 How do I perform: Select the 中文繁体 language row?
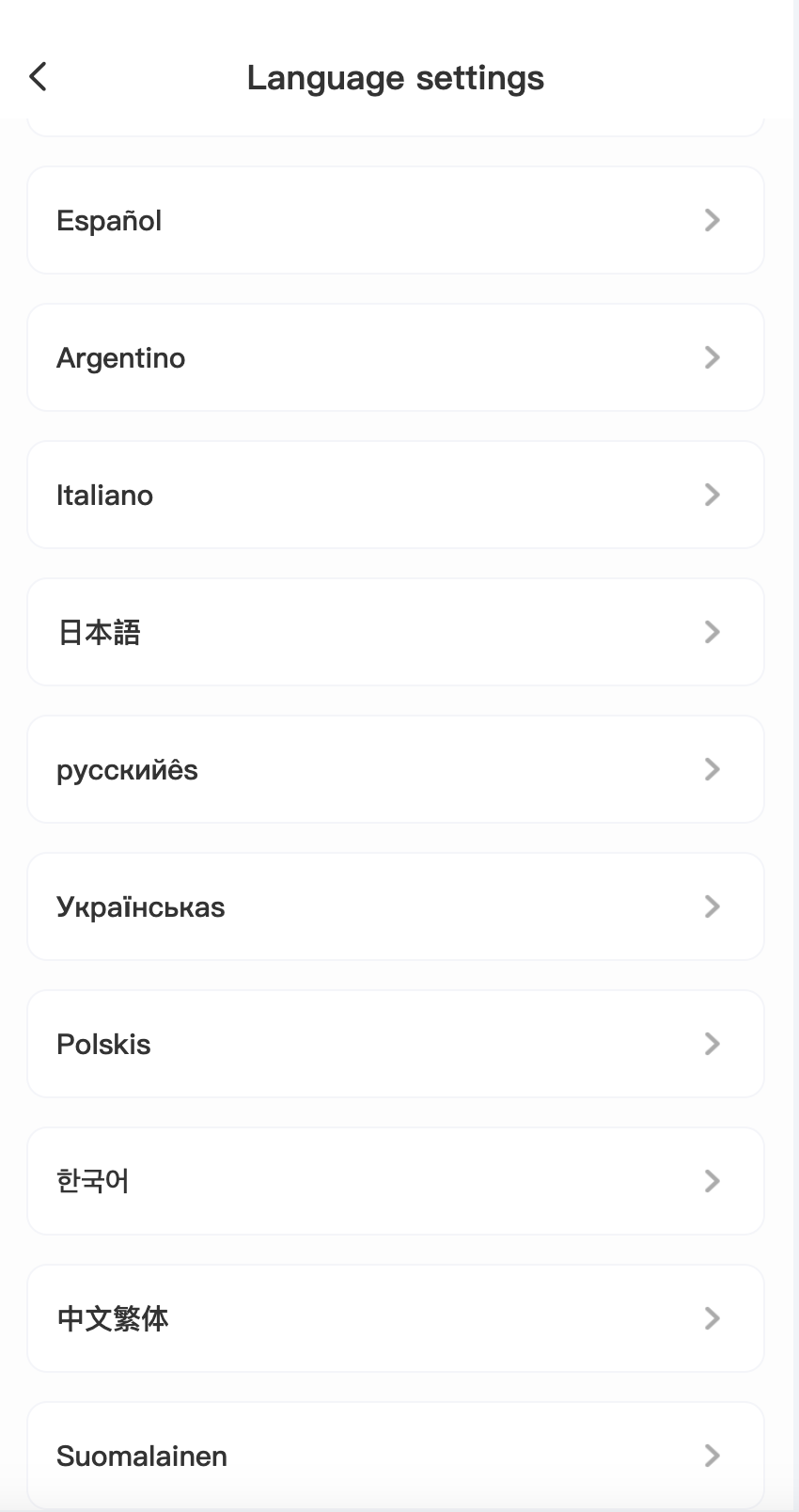395,1318
